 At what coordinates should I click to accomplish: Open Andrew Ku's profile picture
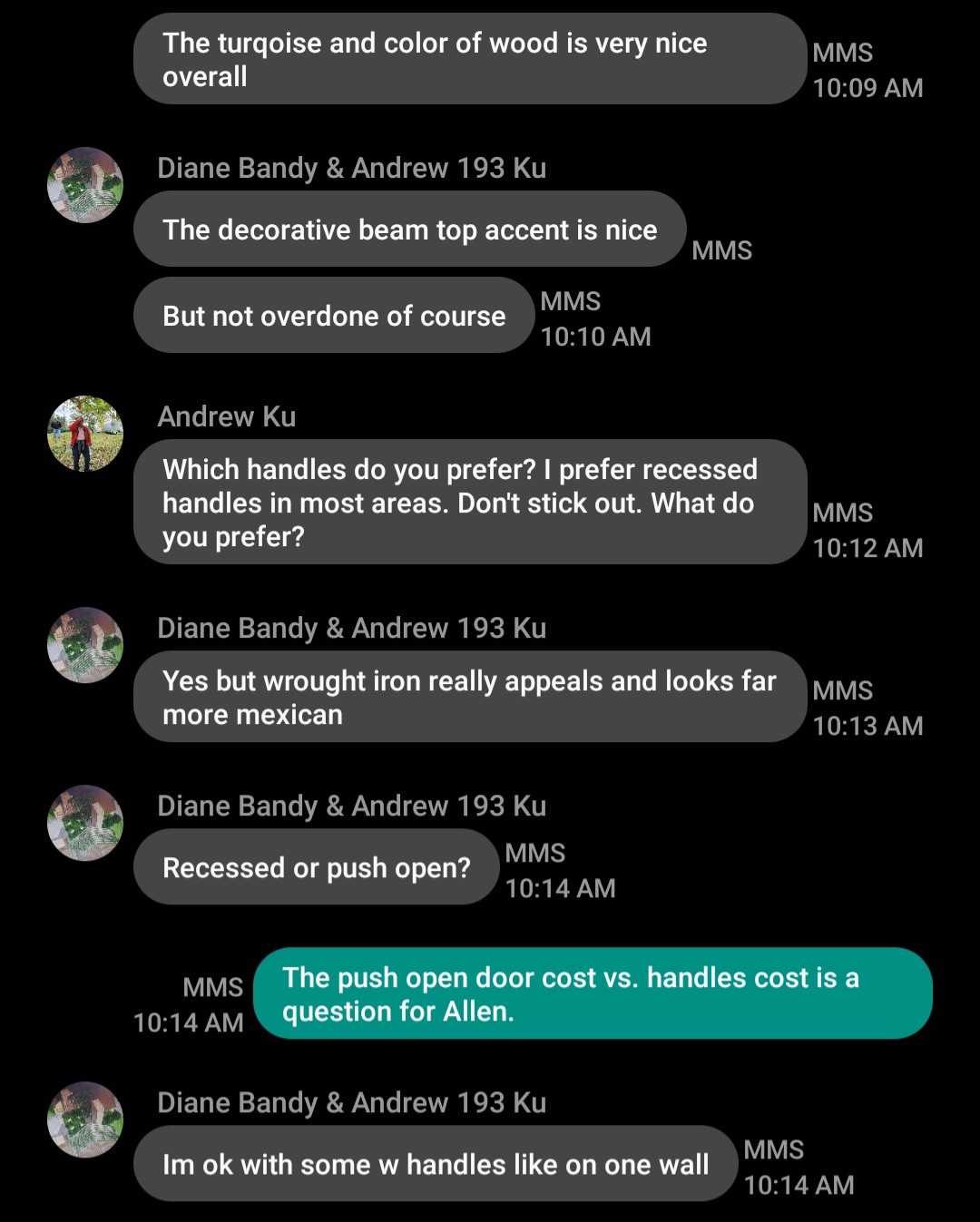click(x=85, y=434)
